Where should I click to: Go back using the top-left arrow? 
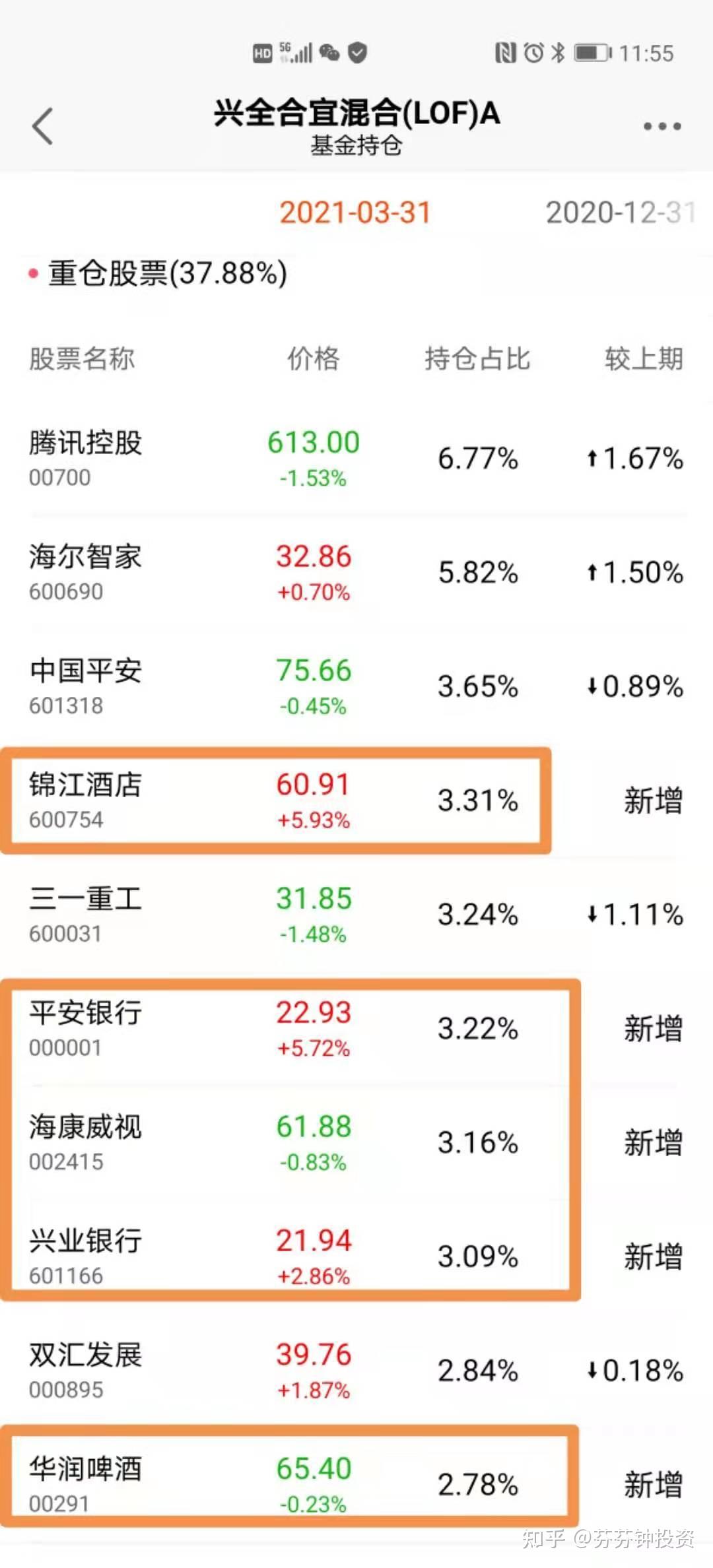(x=43, y=125)
